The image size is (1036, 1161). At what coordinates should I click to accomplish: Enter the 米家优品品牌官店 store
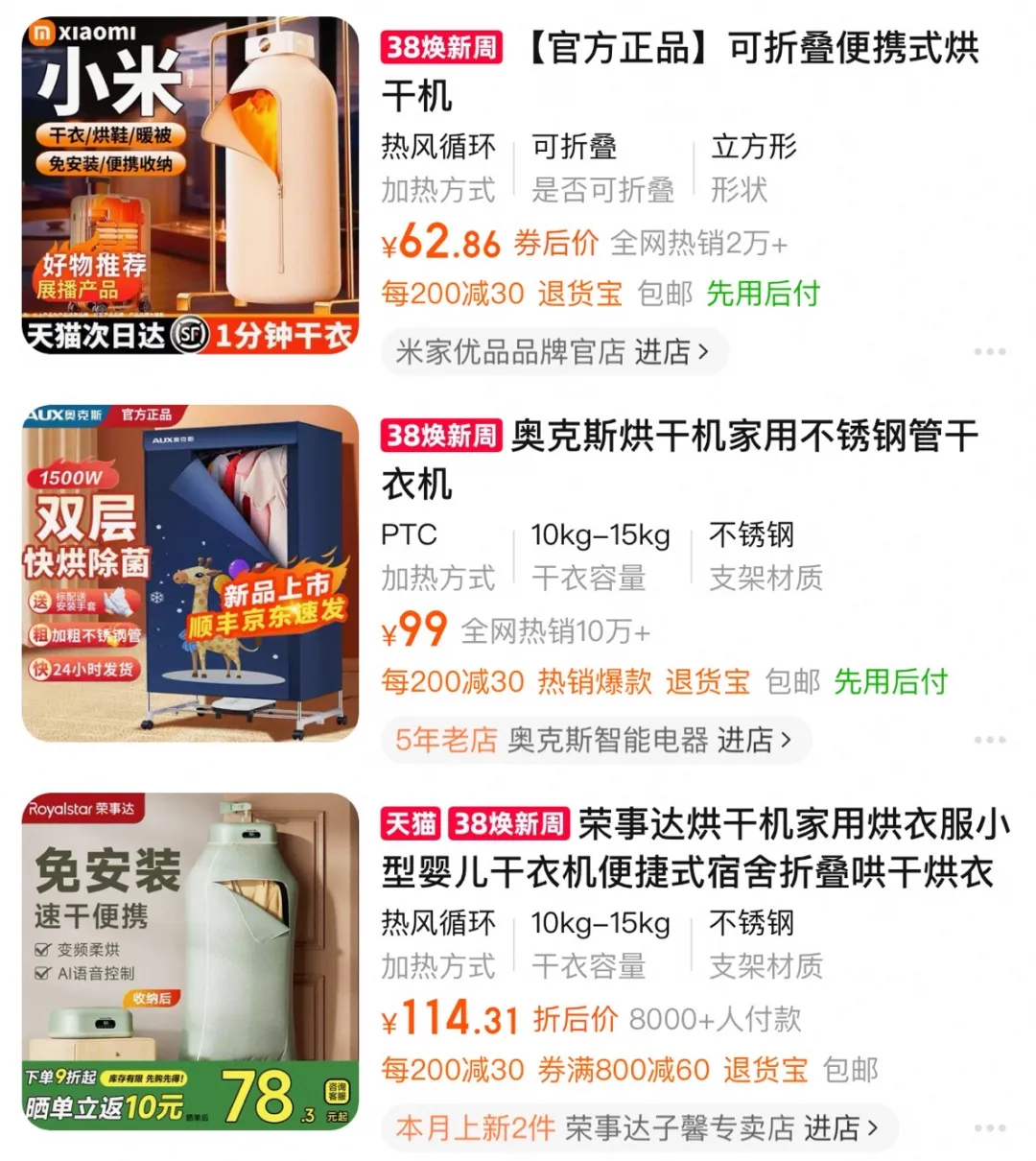[x=554, y=353]
